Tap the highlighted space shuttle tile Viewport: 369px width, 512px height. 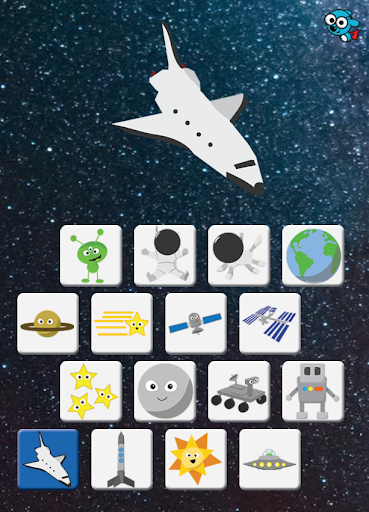point(48,460)
